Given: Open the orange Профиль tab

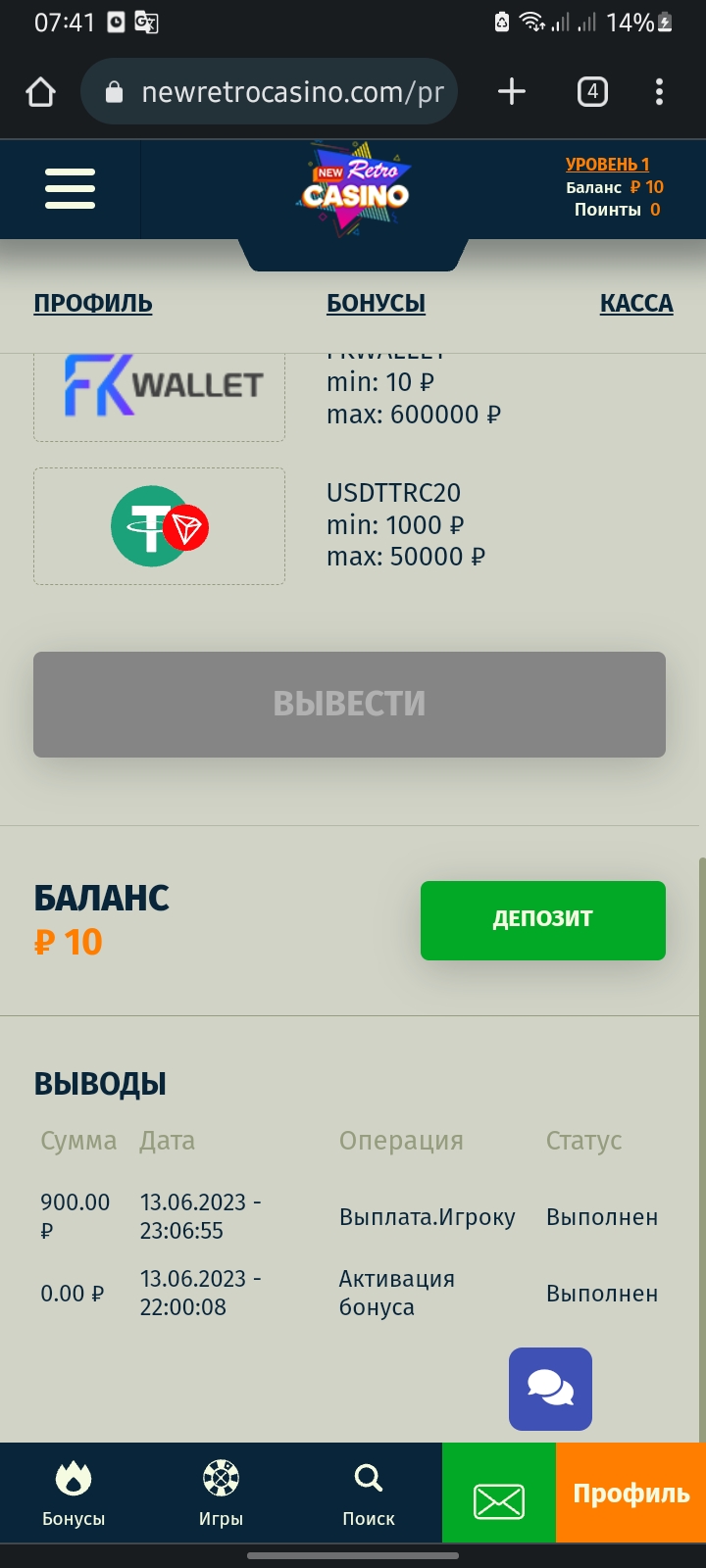Looking at the screenshot, I should pos(630,1494).
